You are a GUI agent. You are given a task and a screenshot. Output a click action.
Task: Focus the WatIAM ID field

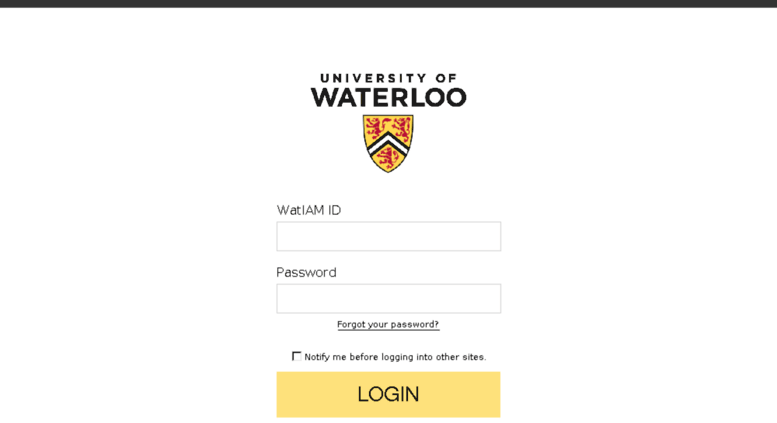tap(388, 237)
